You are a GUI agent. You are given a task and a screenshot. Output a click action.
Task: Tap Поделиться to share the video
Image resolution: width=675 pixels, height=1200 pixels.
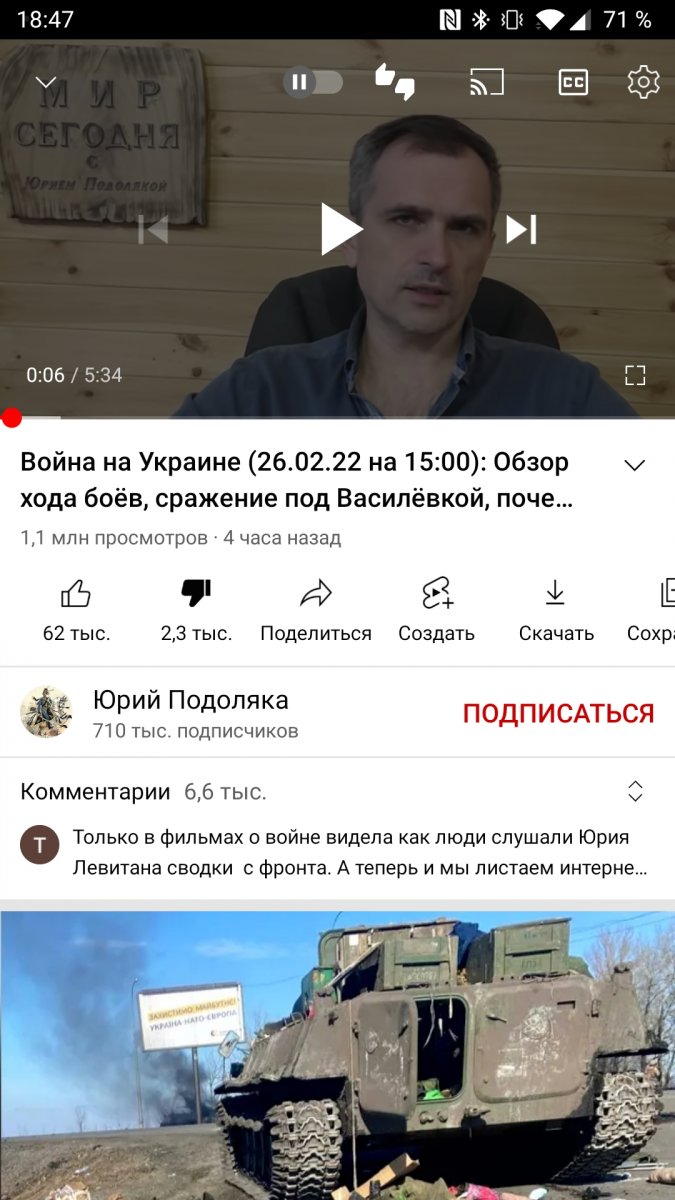[x=315, y=609]
